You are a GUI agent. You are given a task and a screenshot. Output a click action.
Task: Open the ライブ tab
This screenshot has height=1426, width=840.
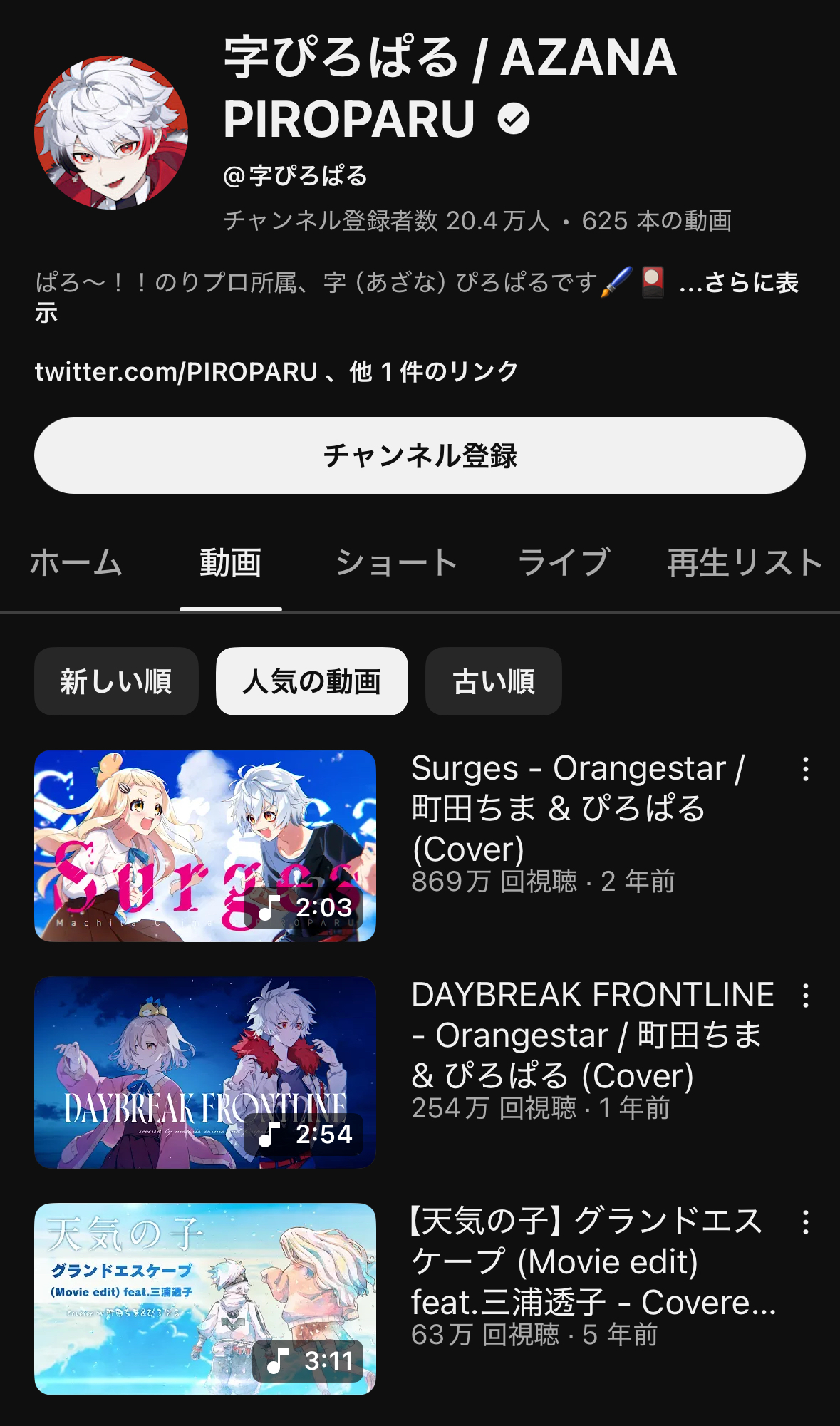point(564,562)
